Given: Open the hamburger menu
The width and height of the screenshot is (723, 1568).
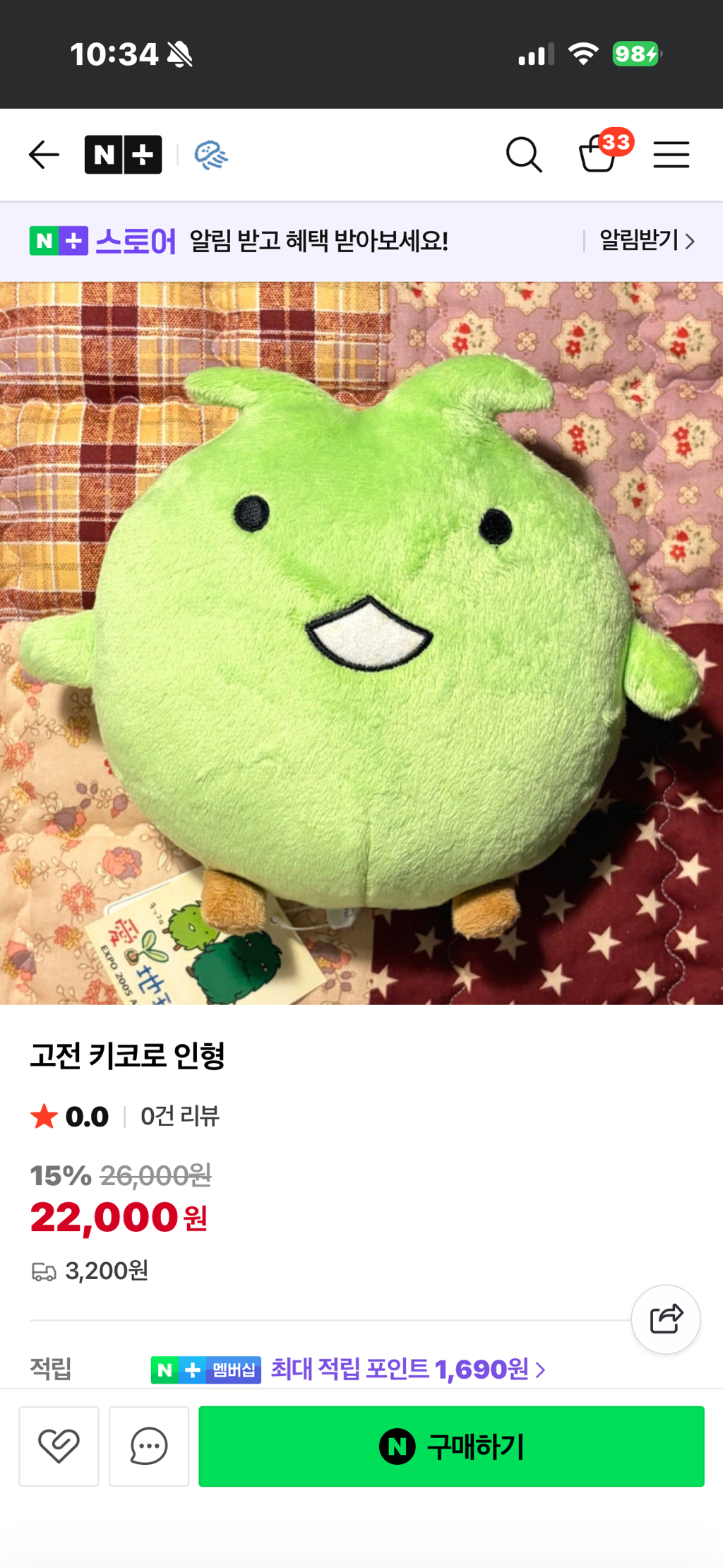Looking at the screenshot, I should 671,155.
